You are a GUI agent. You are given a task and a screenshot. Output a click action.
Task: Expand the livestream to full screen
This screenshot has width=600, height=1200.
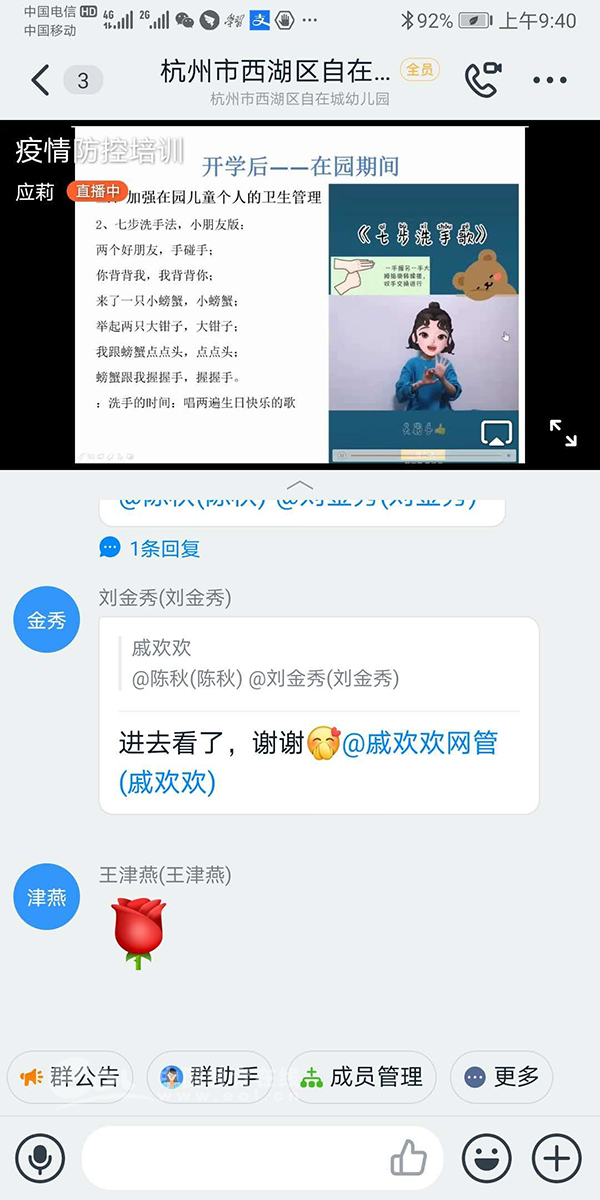coord(563,433)
